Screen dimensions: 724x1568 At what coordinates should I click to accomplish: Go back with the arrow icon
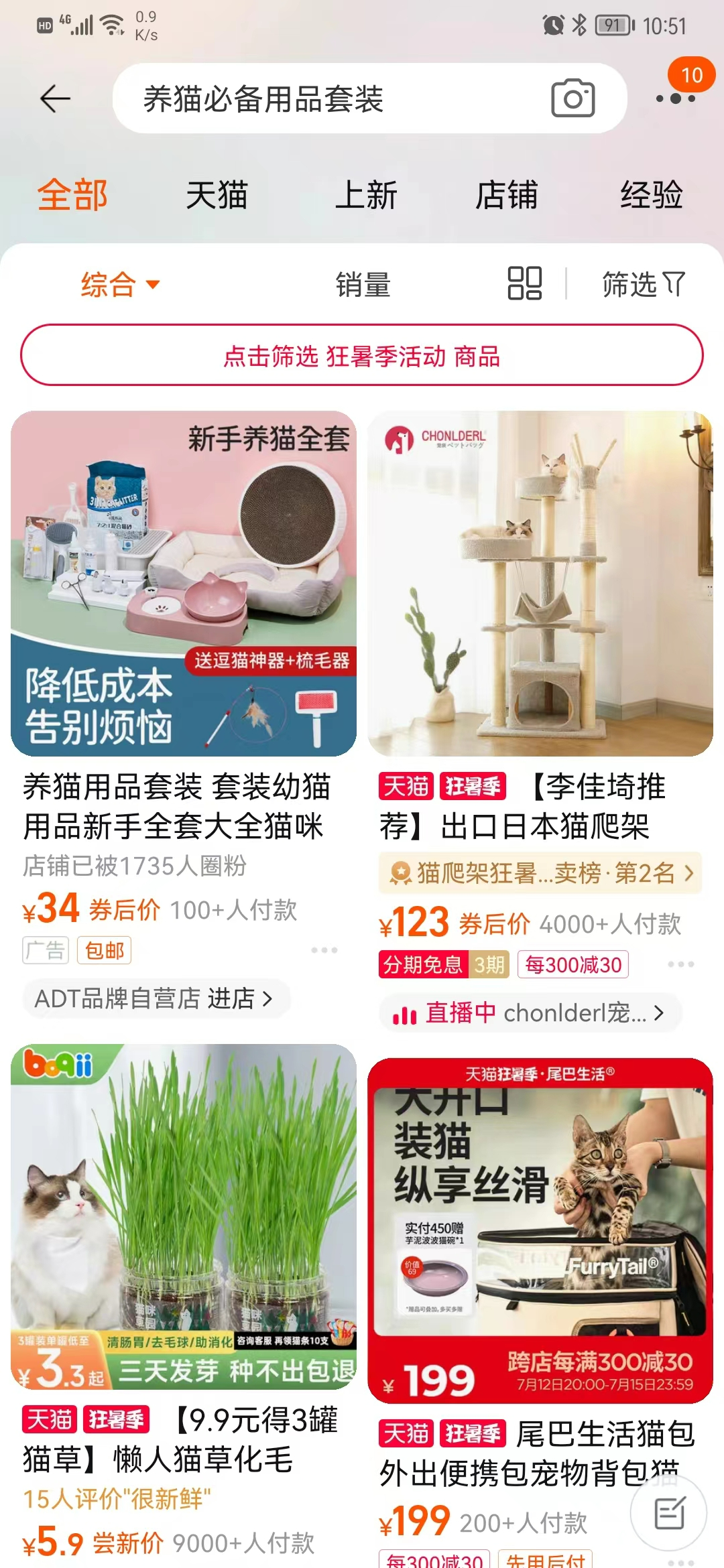click(55, 99)
